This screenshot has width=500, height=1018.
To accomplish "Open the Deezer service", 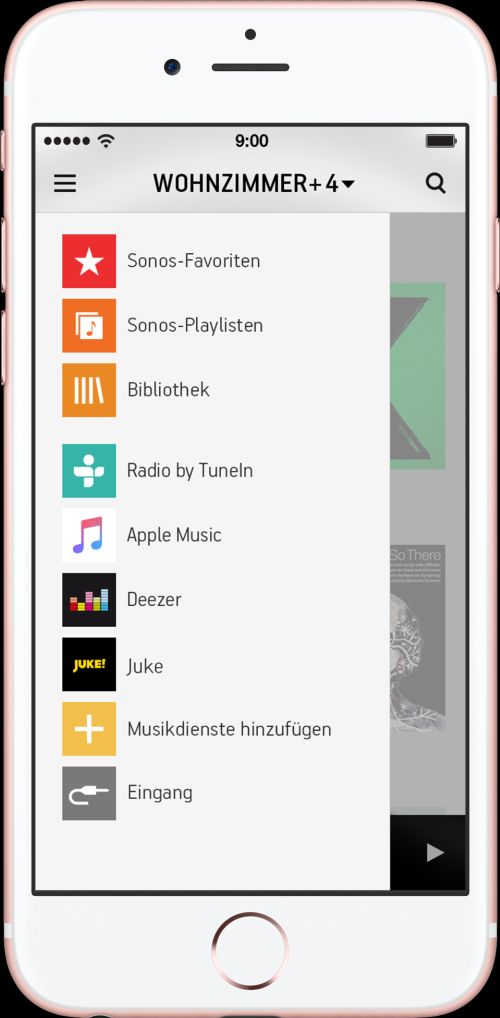I will tap(212, 599).
